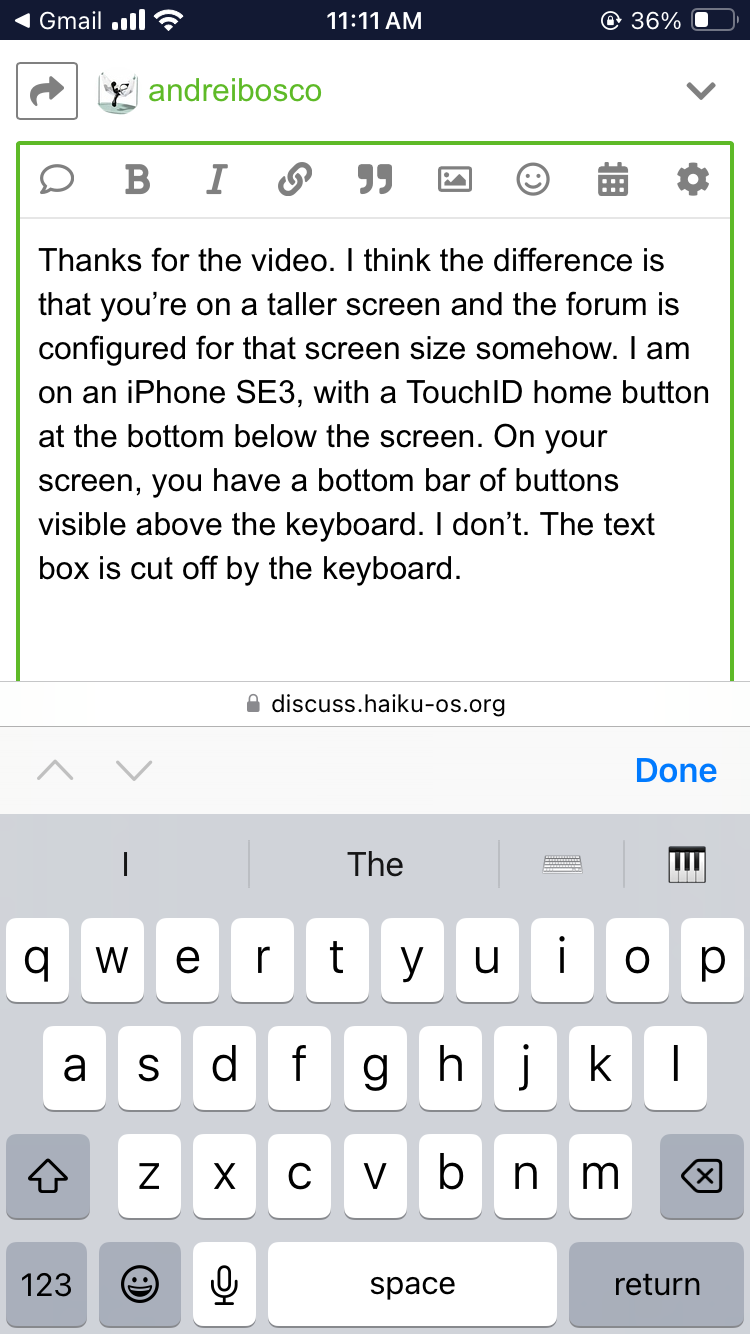Tap the reply arrow button
The height and width of the screenshot is (1334, 750).
coord(47,91)
